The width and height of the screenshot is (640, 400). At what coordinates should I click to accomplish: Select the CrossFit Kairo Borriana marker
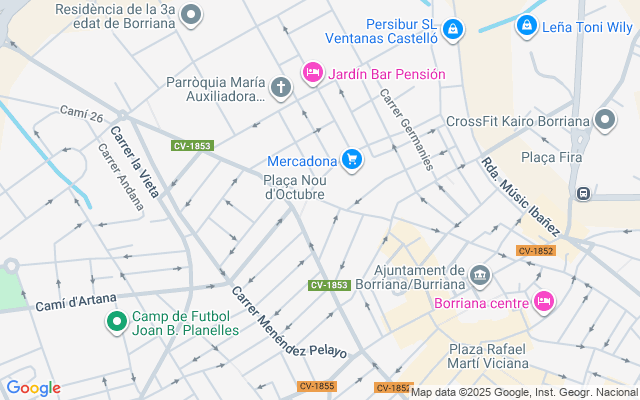(x=604, y=122)
